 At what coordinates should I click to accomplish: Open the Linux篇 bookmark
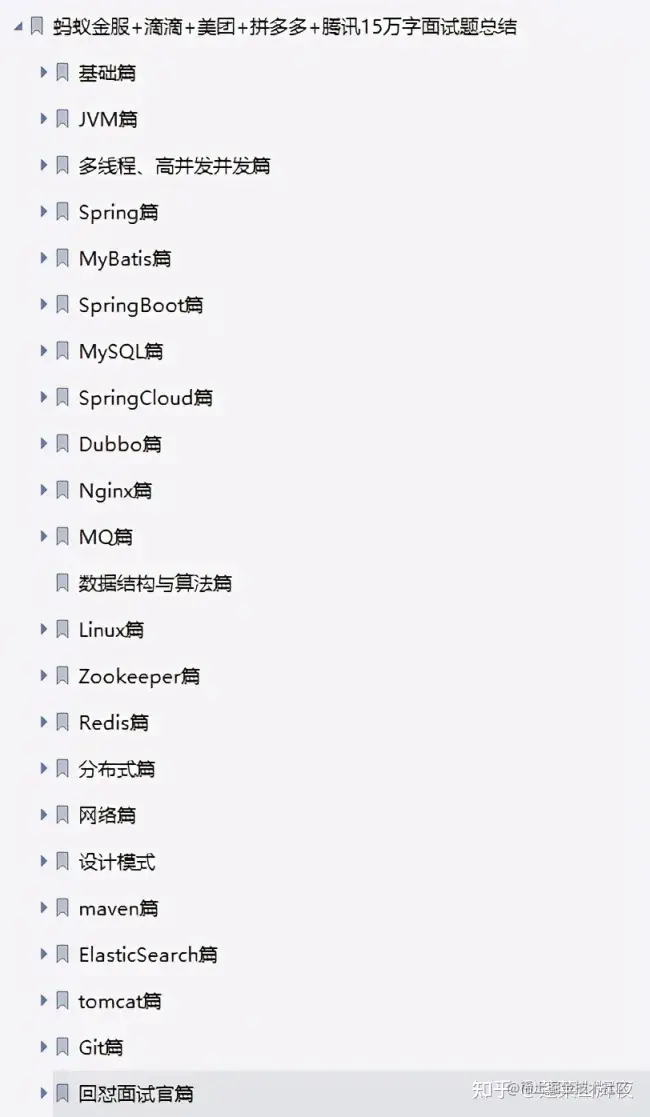point(111,630)
